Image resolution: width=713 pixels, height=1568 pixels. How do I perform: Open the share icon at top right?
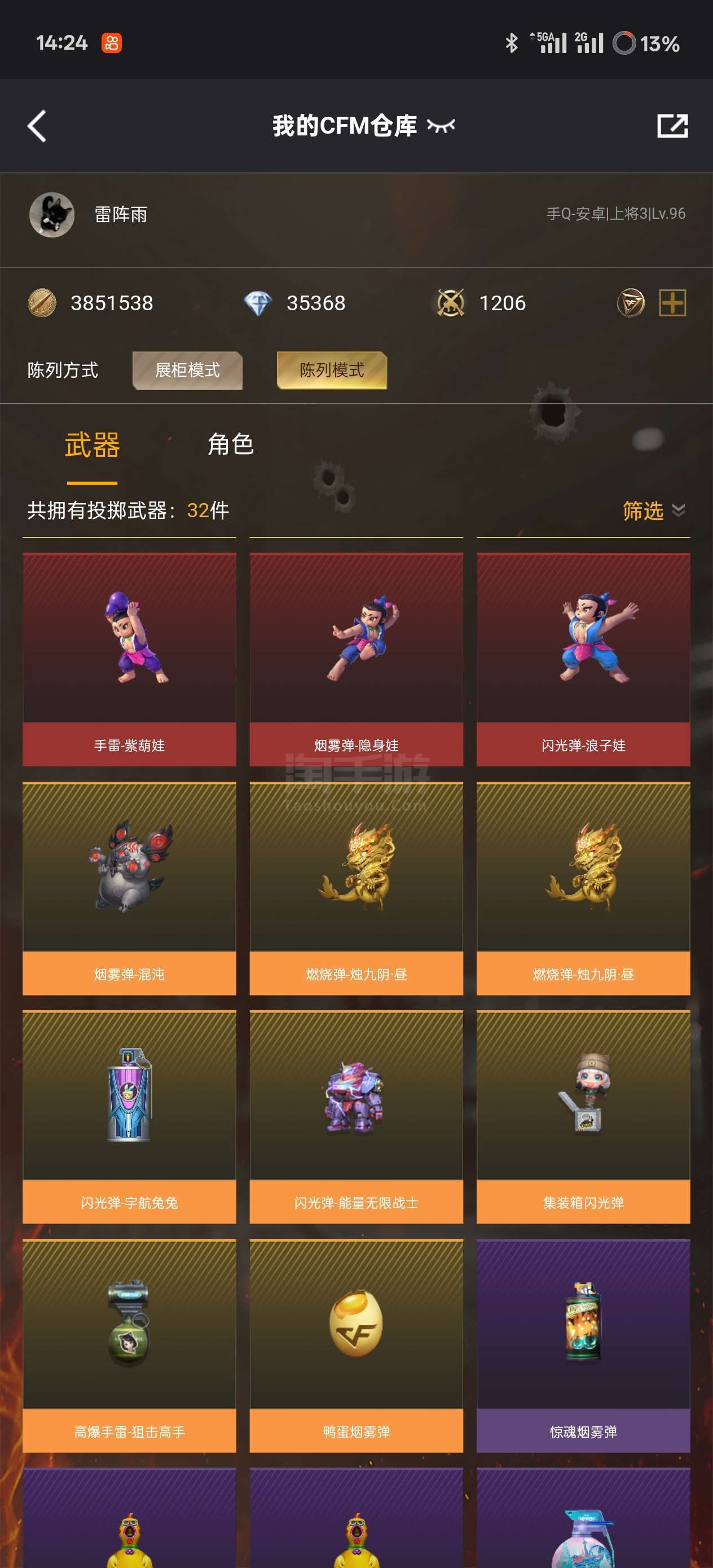tap(672, 126)
